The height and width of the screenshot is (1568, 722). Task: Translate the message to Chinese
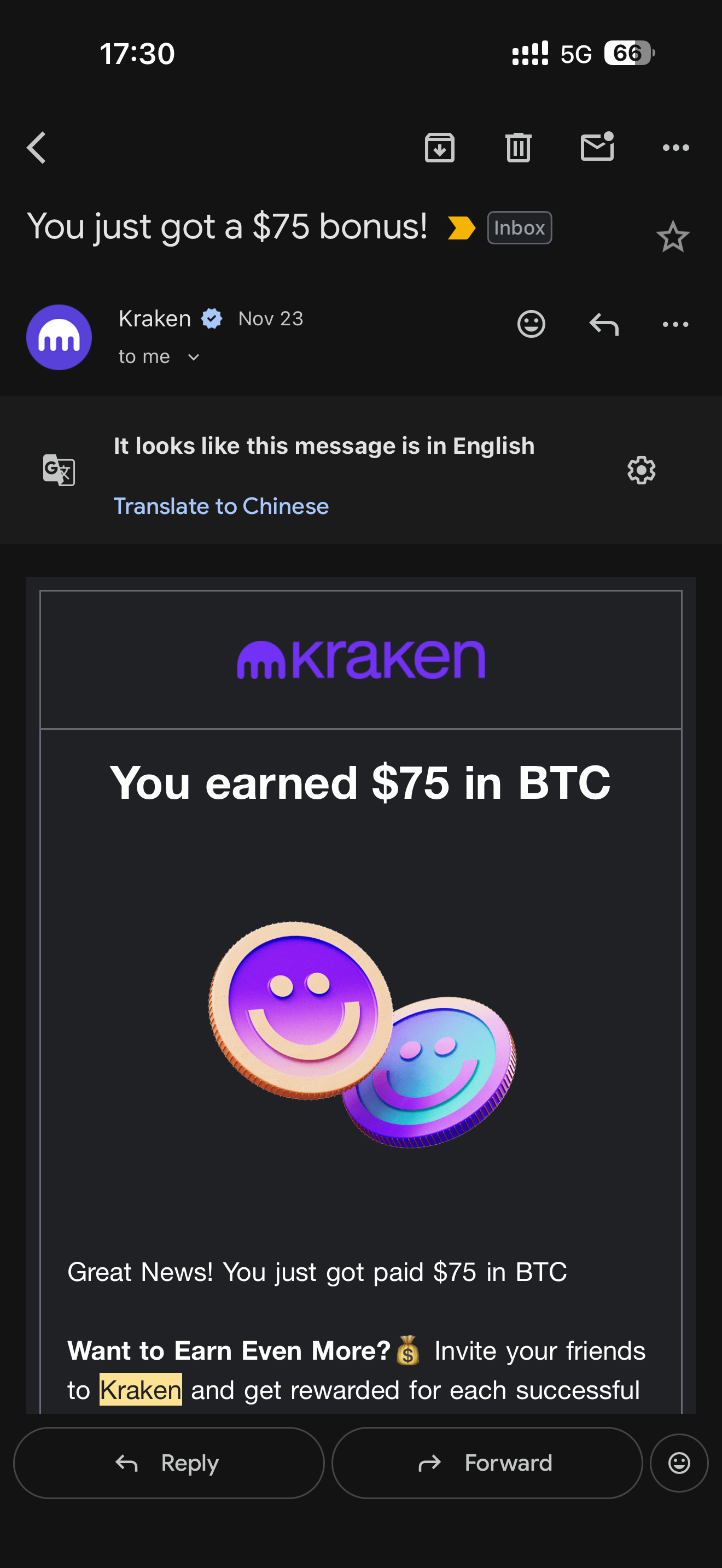pos(221,506)
